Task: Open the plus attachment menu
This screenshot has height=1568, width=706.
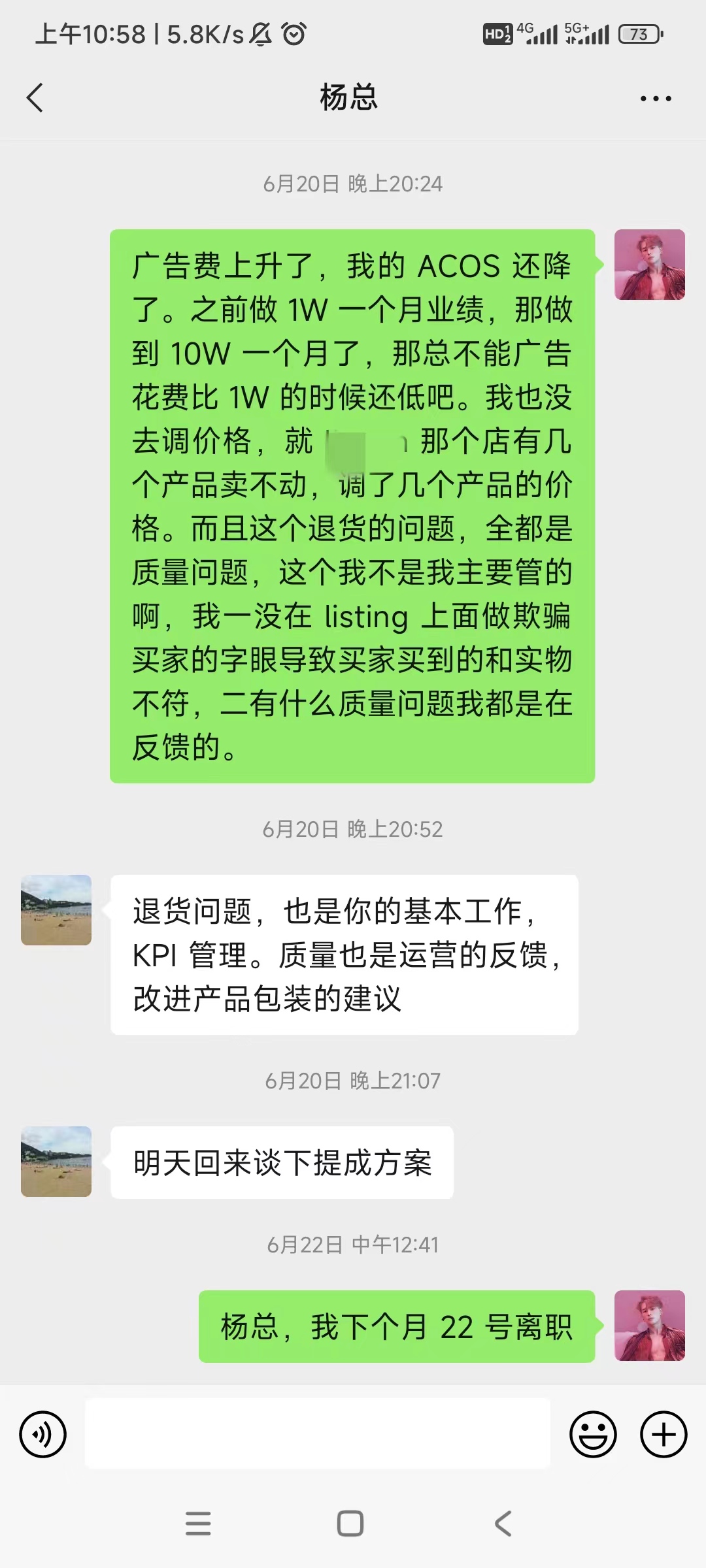Action: click(x=663, y=1434)
